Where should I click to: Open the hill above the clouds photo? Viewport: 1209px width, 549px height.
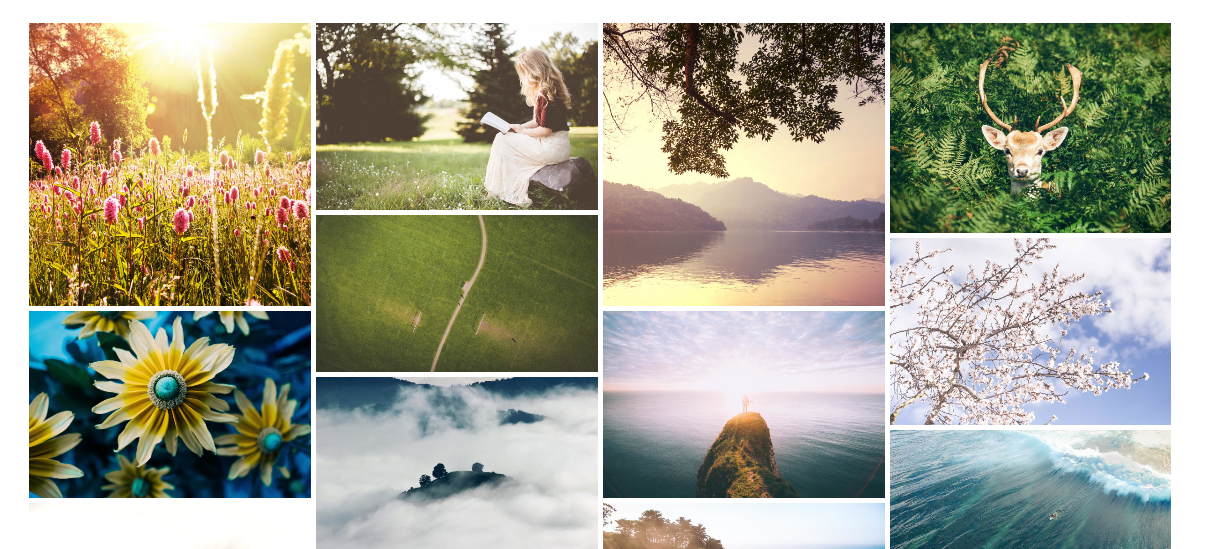[456, 462]
